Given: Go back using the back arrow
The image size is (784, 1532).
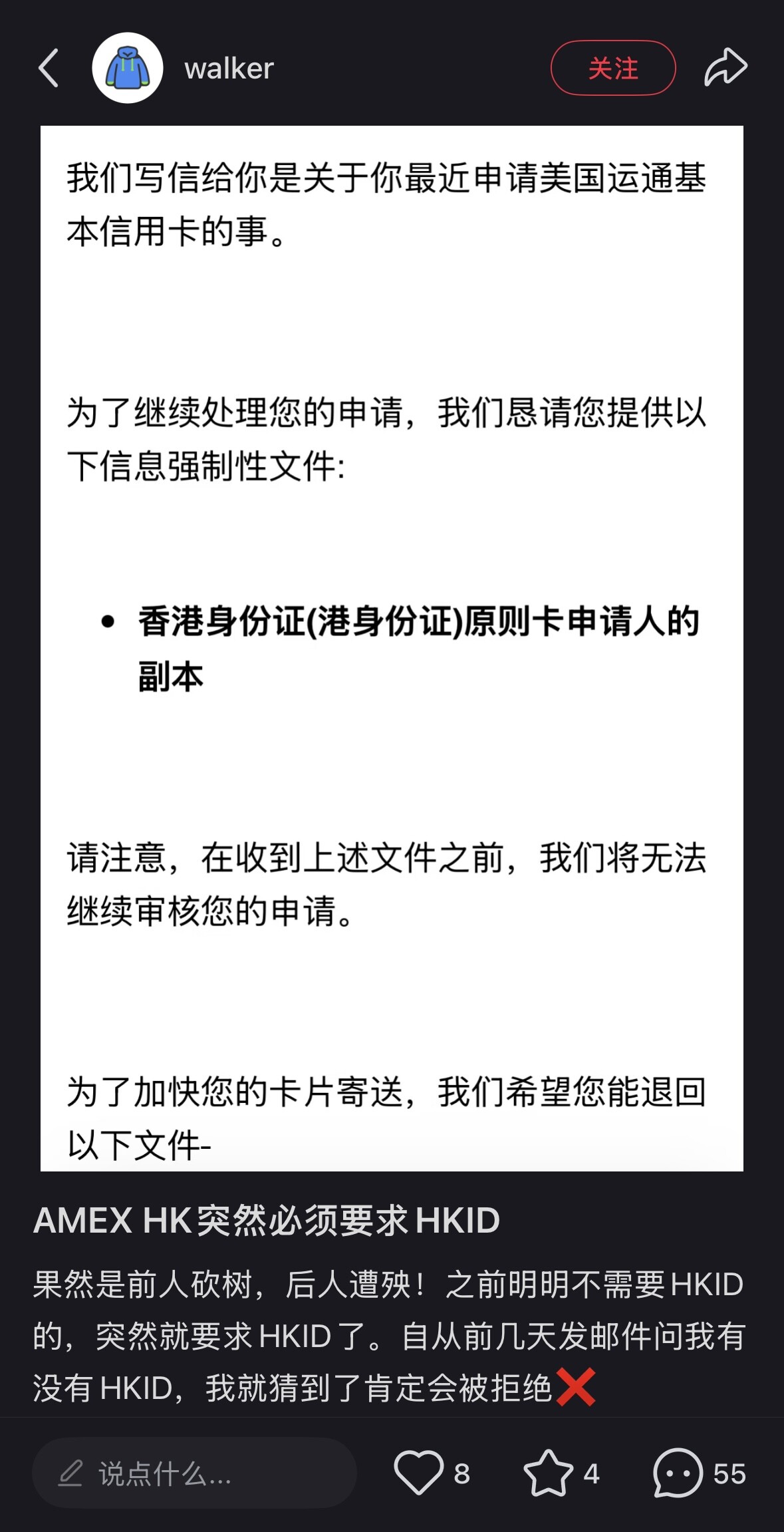Looking at the screenshot, I should pyautogui.click(x=49, y=68).
